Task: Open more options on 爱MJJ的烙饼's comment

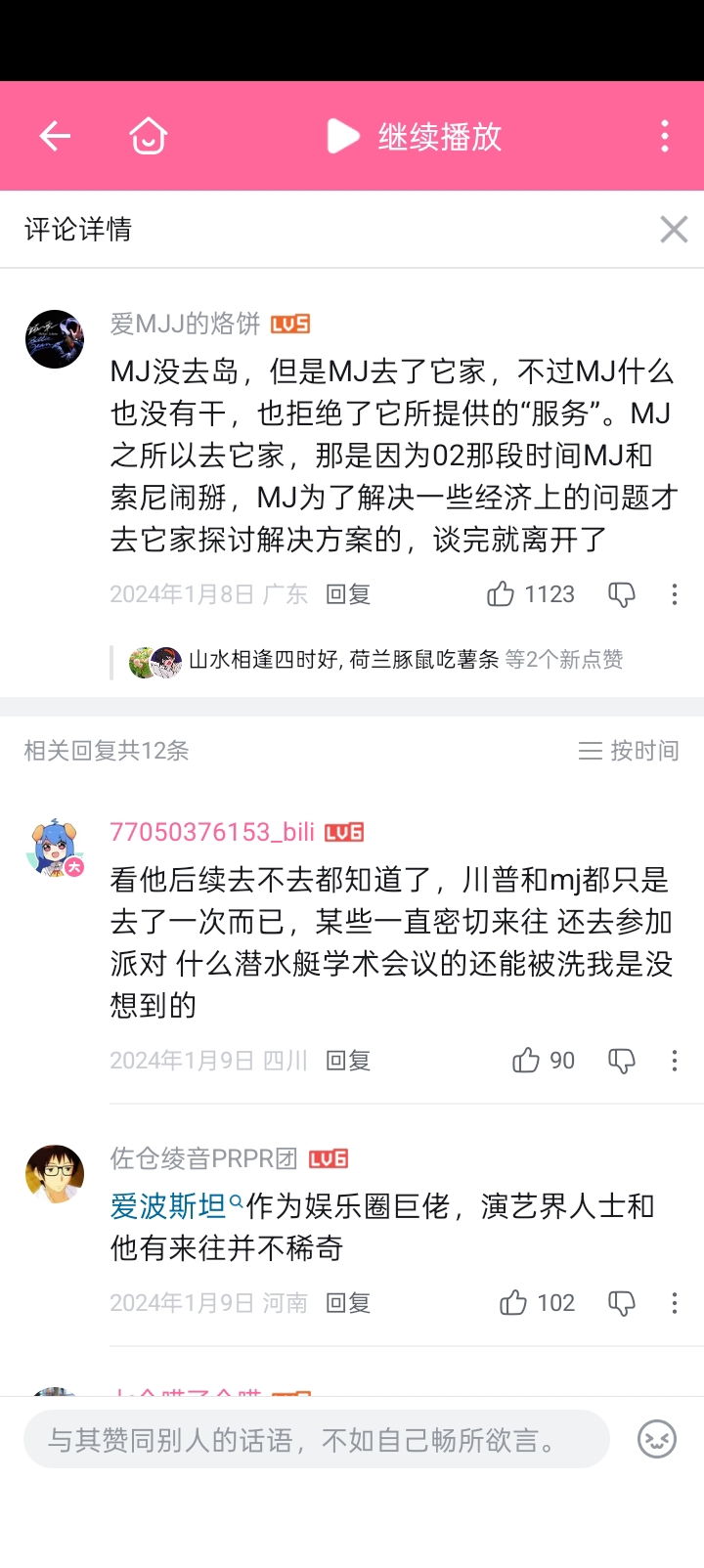Action: point(675,594)
